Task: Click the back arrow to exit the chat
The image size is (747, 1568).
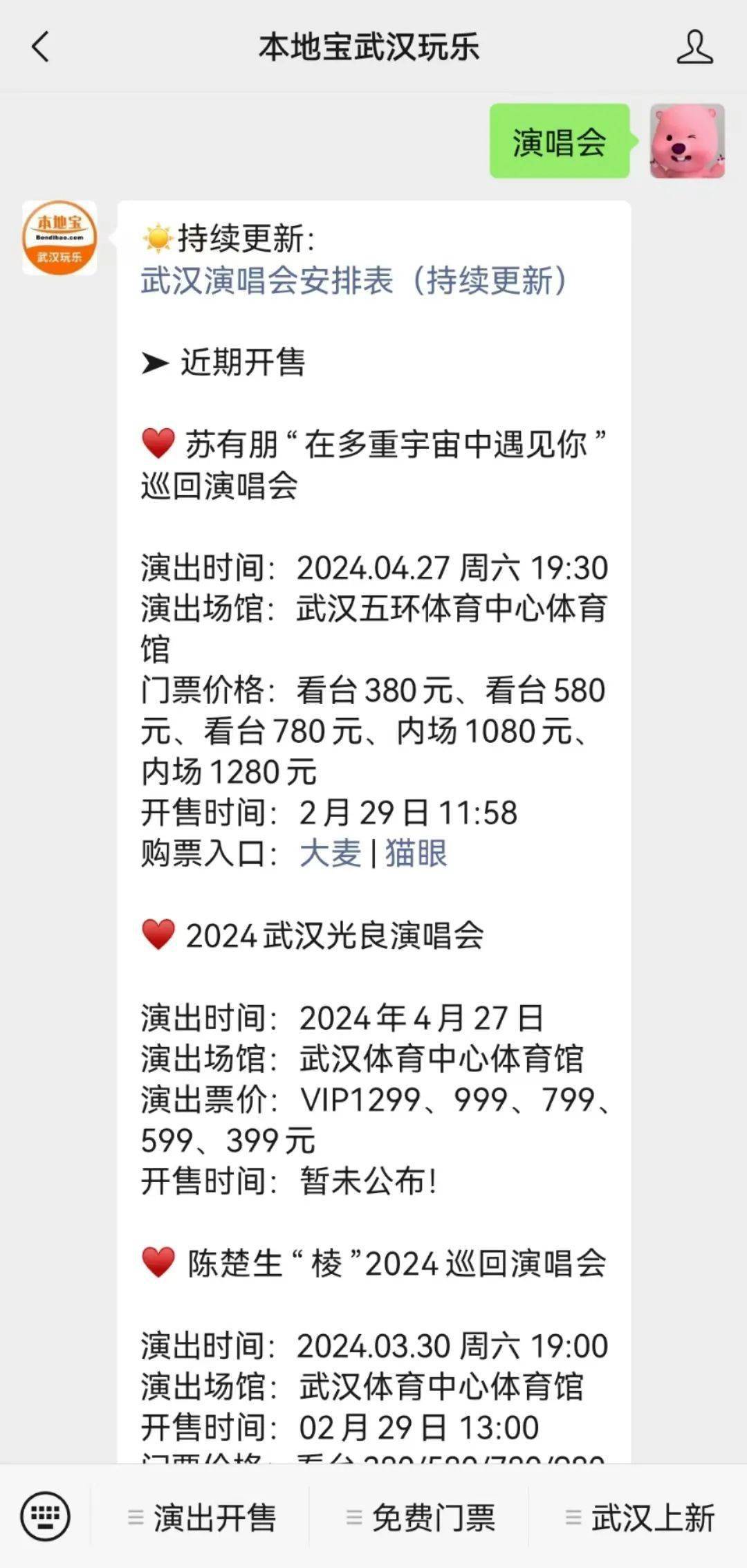Action: (x=39, y=48)
